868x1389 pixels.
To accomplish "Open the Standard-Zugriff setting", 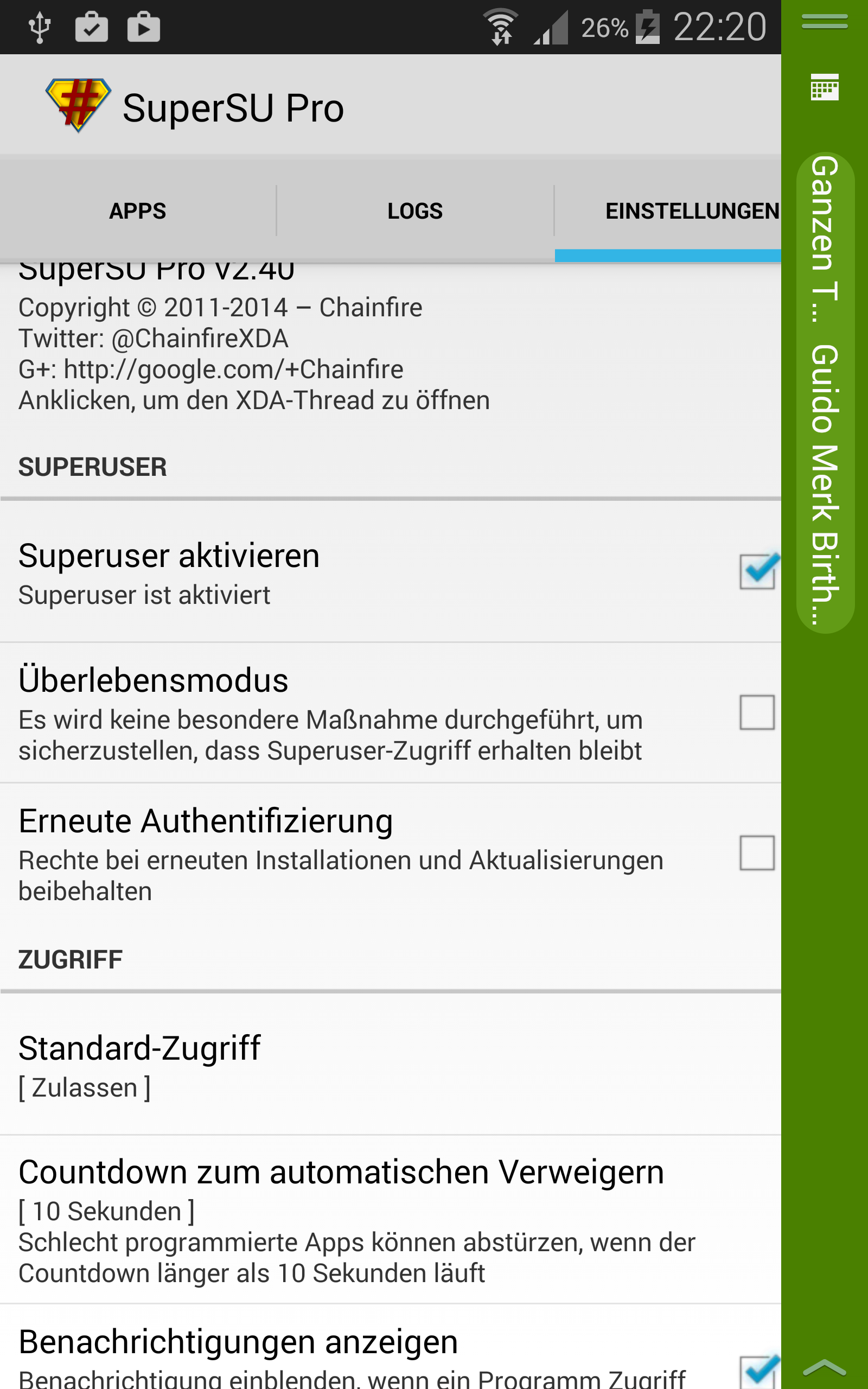I will pos(391,1065).
